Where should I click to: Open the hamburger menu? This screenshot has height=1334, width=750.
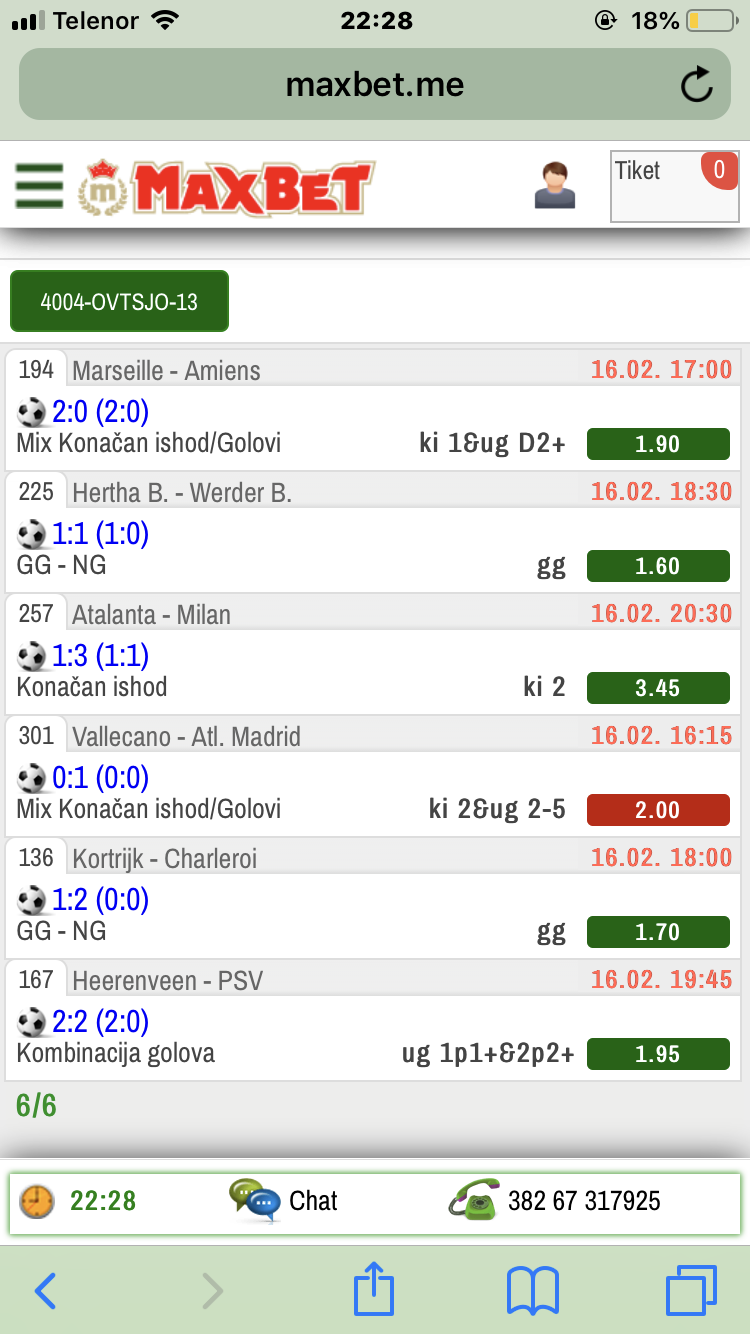[x=39, y=187]
